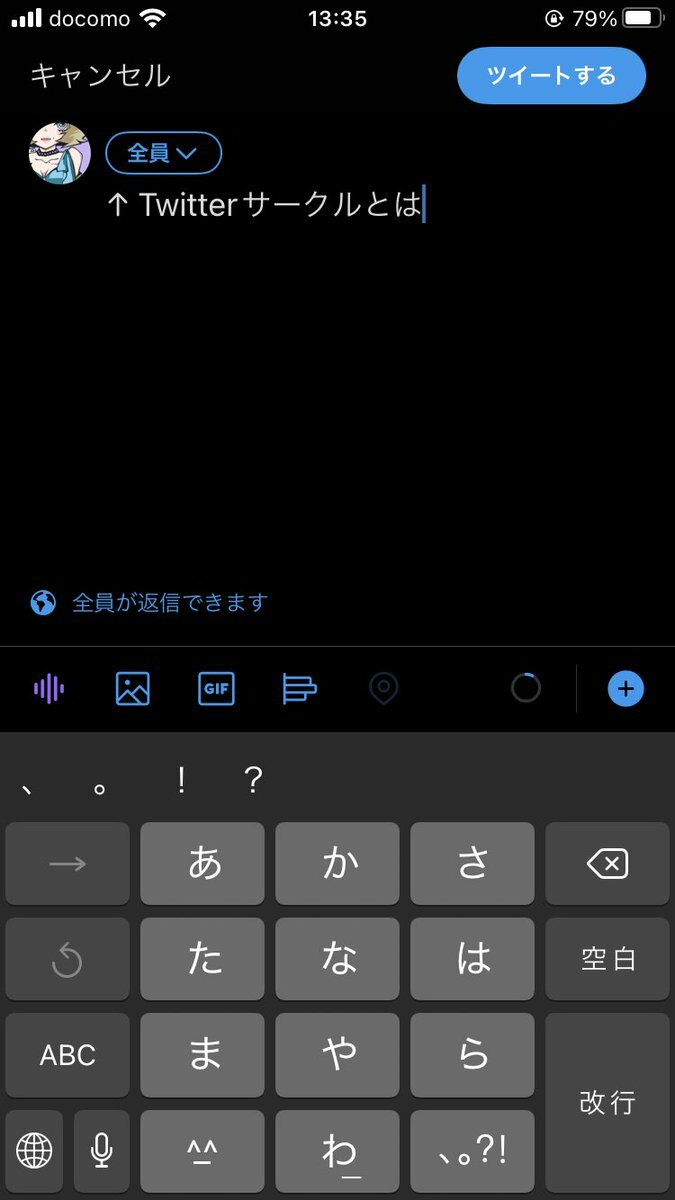Tap the 改行 return key

pyautogui.click(x=608, y=1102)
